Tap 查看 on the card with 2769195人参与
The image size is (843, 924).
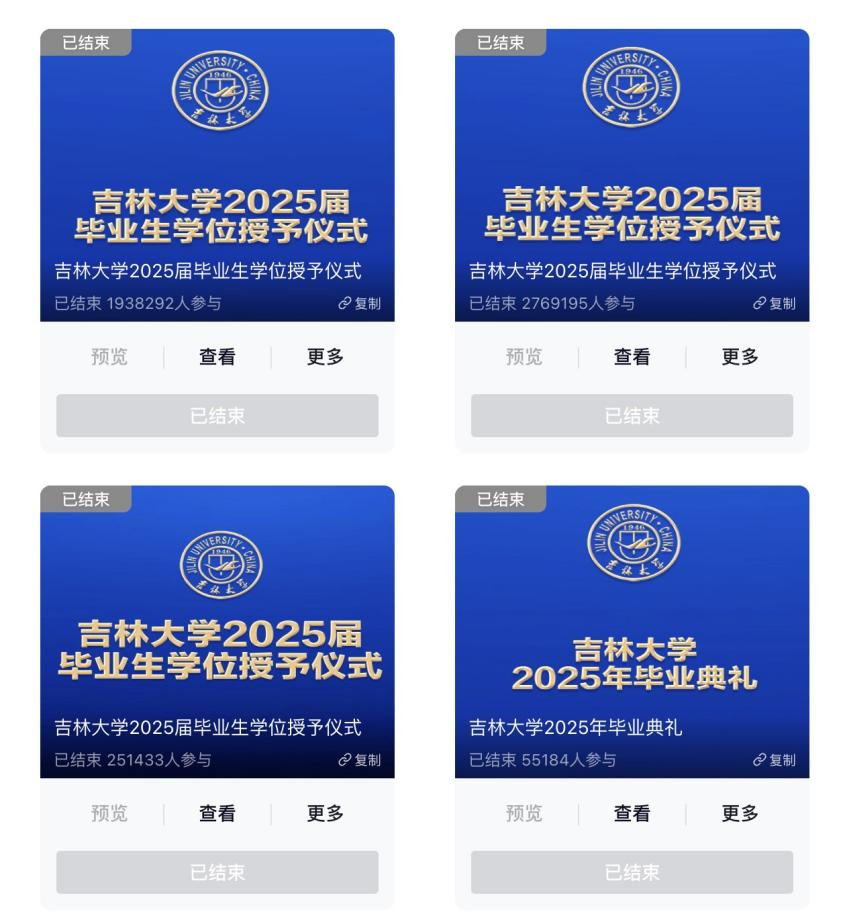tap(632, 357)
